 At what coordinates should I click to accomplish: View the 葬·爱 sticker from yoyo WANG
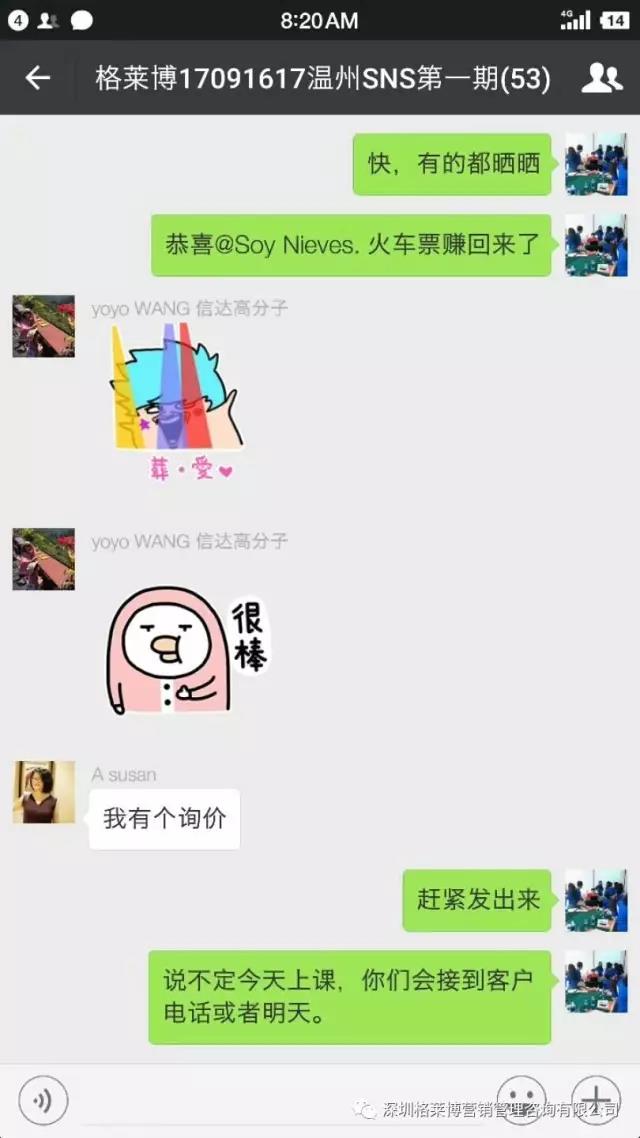178,400
